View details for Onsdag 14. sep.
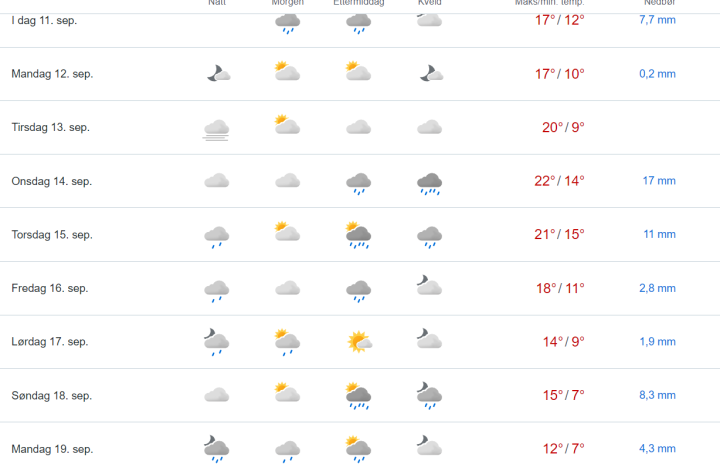720x474 pixels. [x=52, y=181]
